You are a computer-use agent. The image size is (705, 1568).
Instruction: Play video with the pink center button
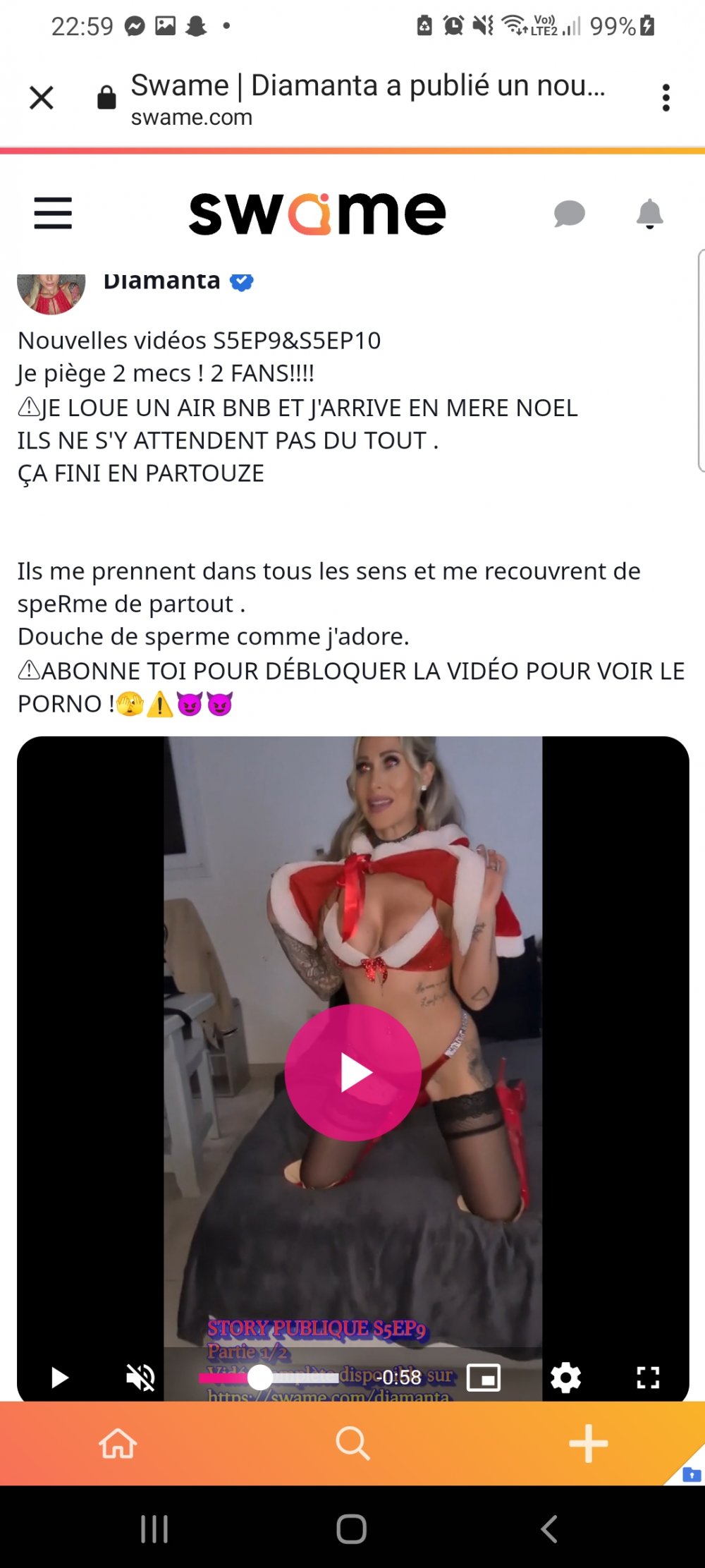pos(353,1072)
